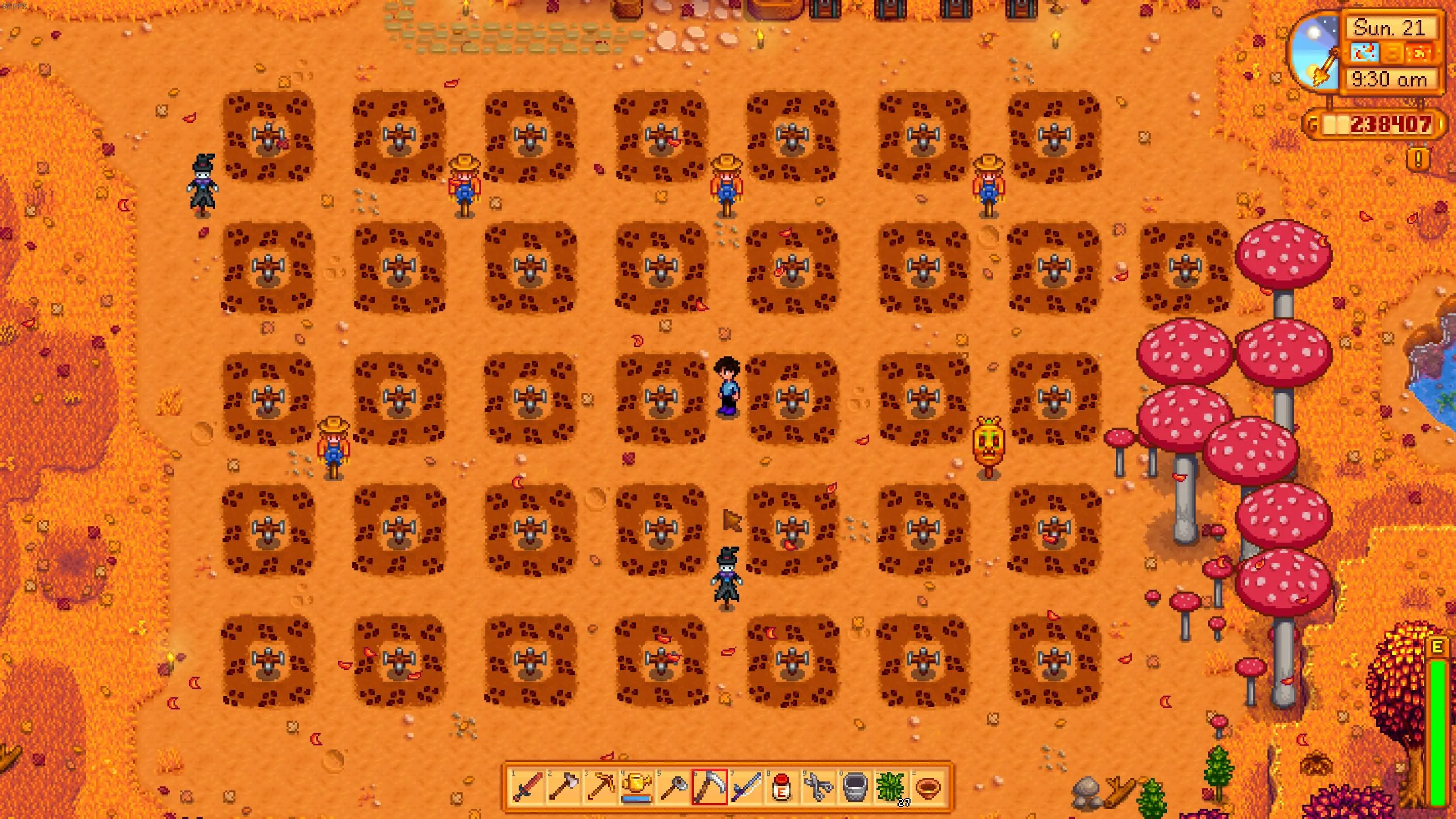Image resolution: width=1456 pixels, height=819 pixels.
Task: Select the sword in hotbar slot 1
Action: tap(527, 787)
